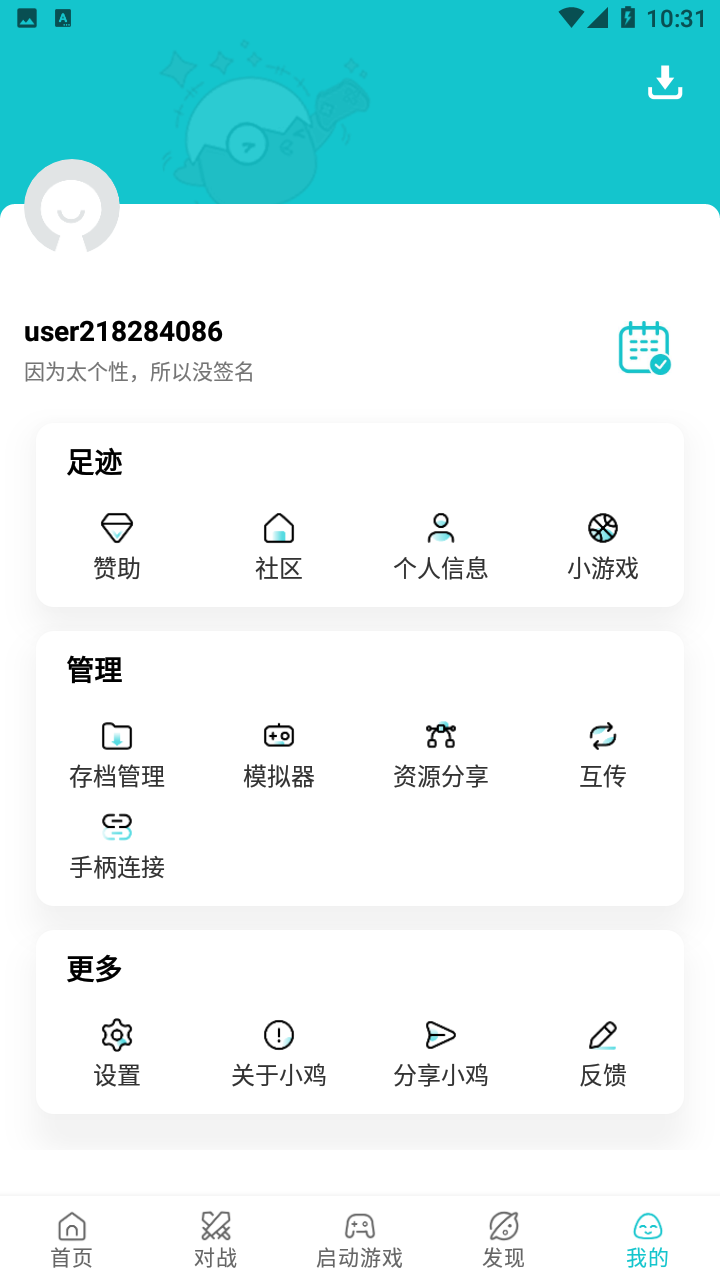Open the 启动游戏 launch game tab
Screen dimensions: 720x1280
coord(359,1237)
